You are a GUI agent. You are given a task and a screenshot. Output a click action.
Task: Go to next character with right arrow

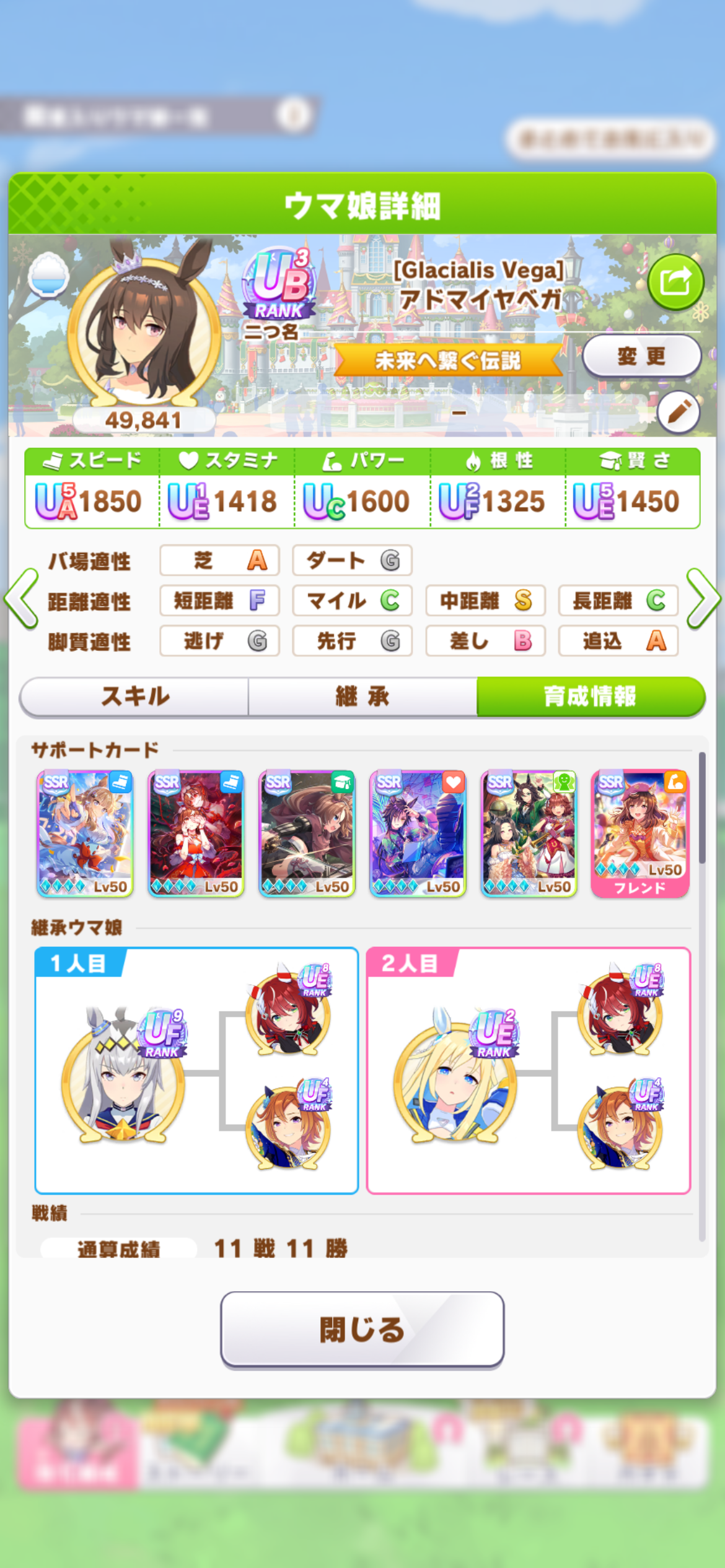[704, 599]
